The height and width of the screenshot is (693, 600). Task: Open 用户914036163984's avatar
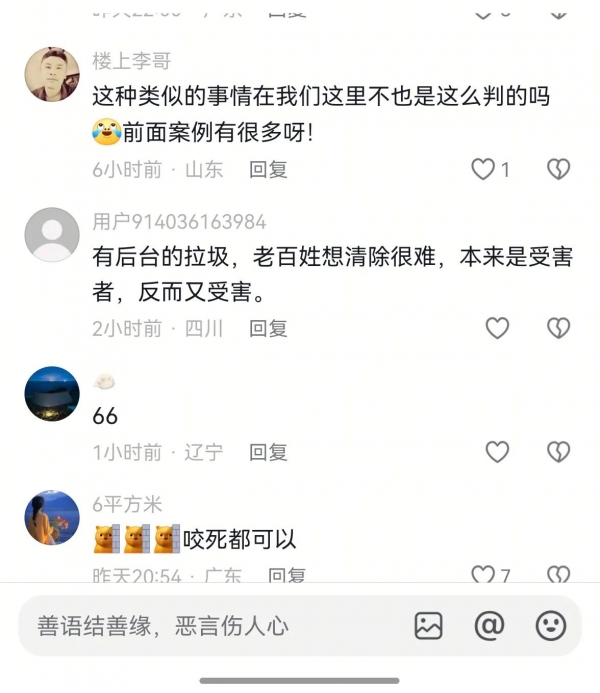click(x=51, y=235)
